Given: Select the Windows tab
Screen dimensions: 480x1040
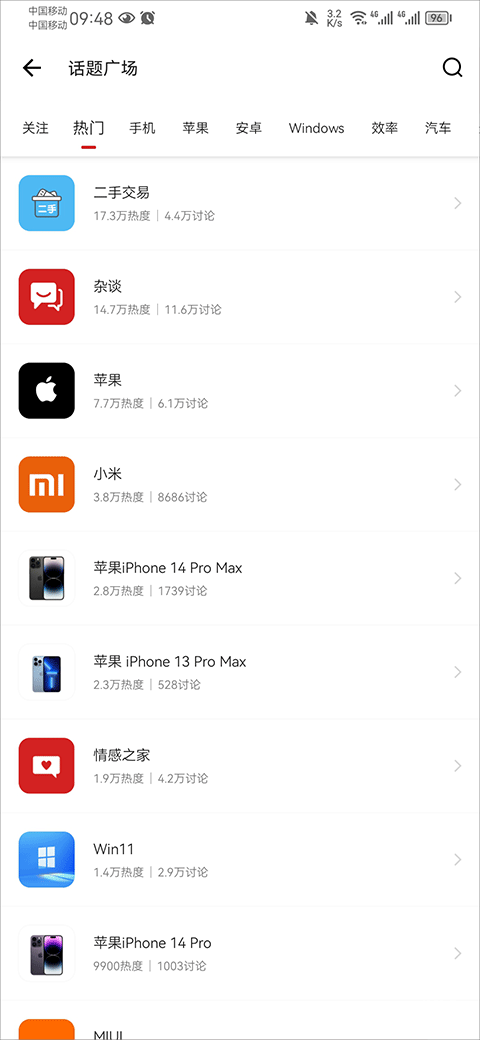Looking at the screenshot, I should tap(316, 128).
